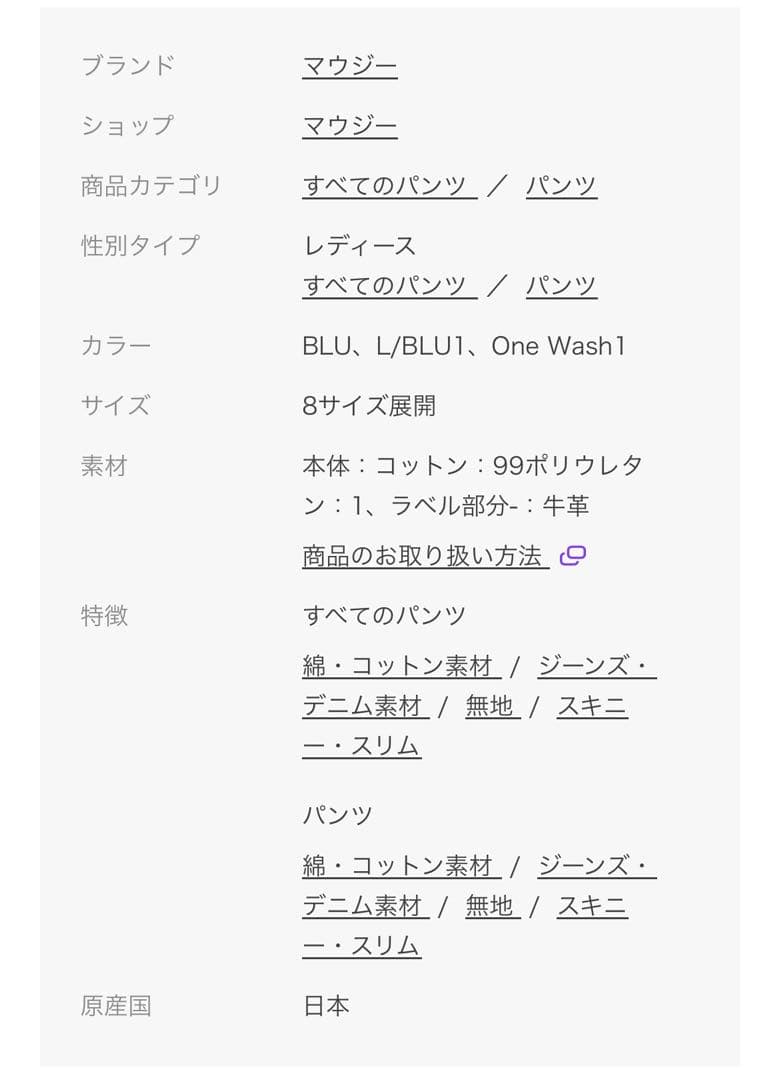780x1080 pixels.
Task: Open すべてのパンツ in the 商品カテゴリ row
Action: pyautogui.click(x=389, y=186)
